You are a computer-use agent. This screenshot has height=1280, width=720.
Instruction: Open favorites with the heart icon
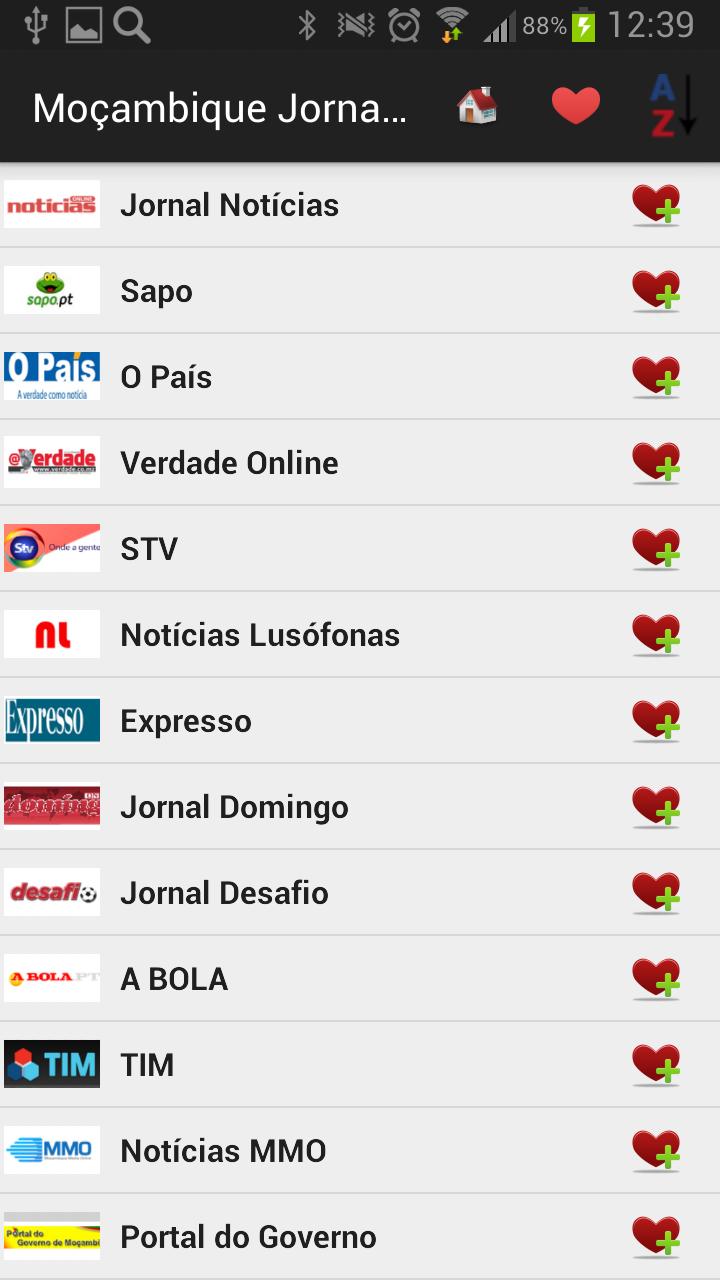point(576,104)
